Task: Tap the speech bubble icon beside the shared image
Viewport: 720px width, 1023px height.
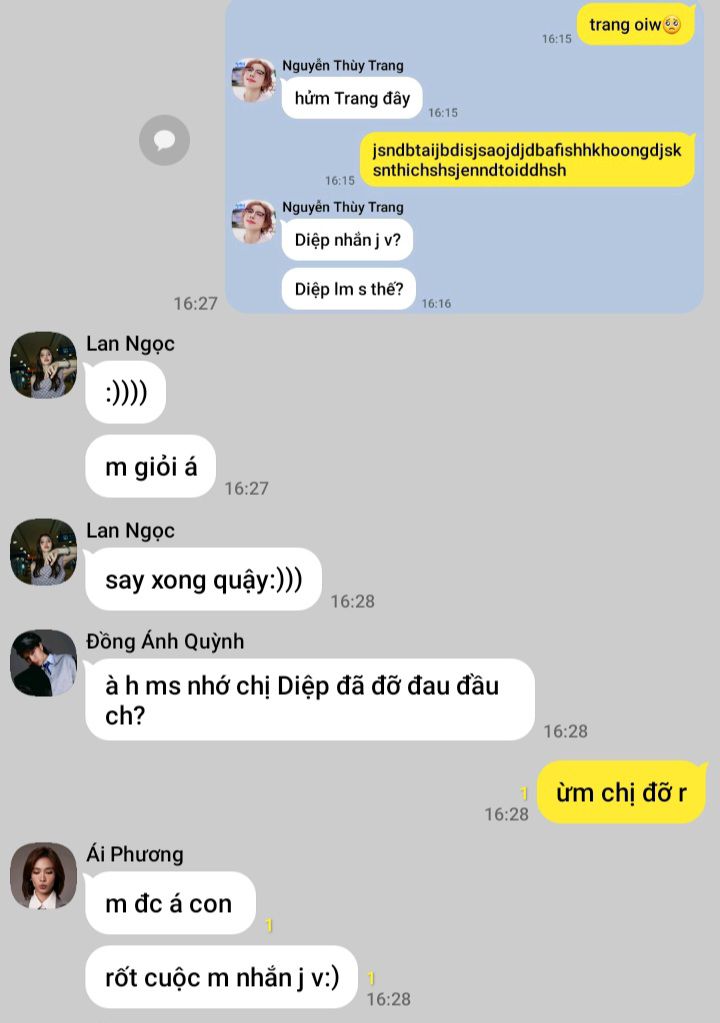Action: [164, 140]
